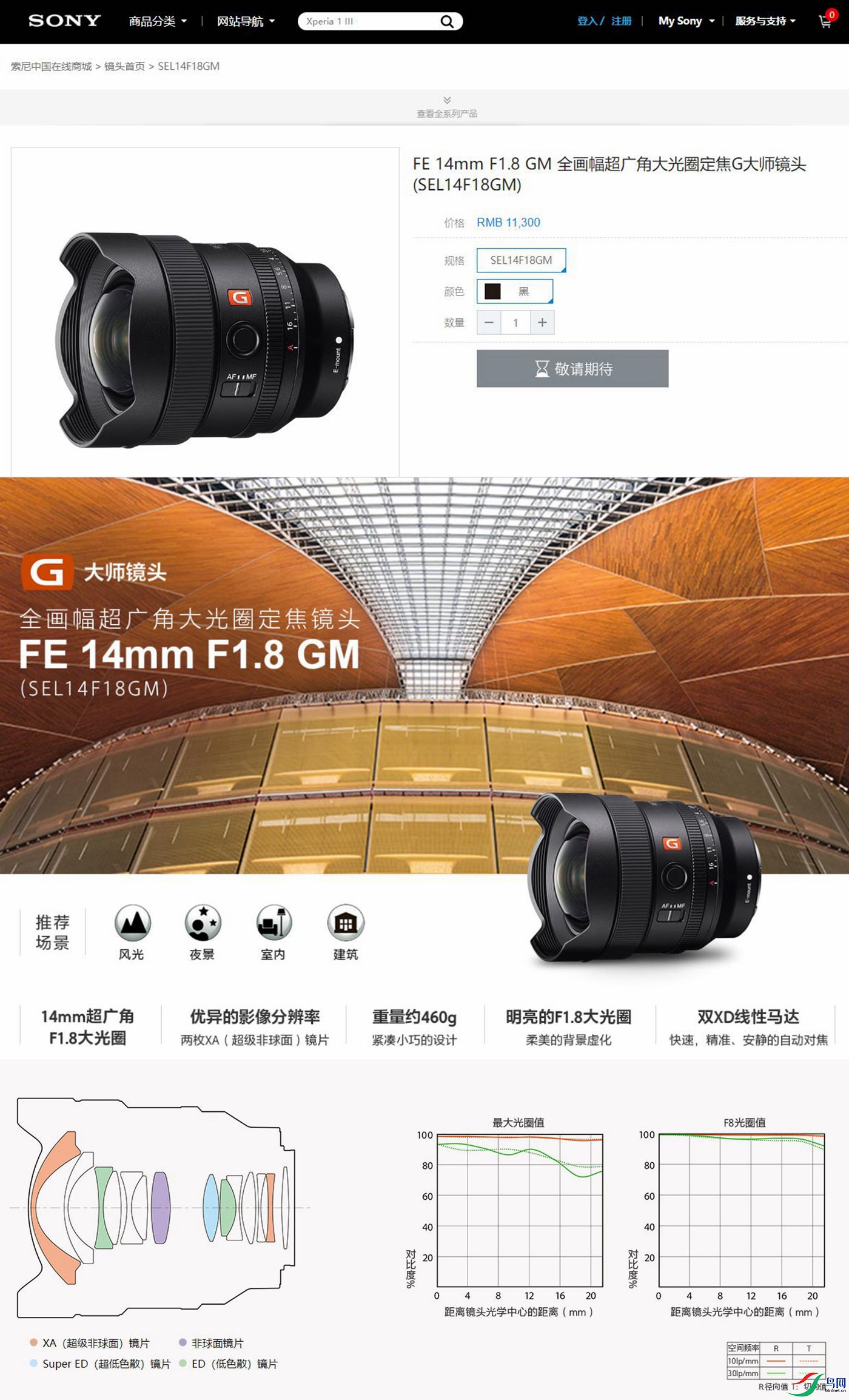Expand the 网站导航 menu

[x=246, y=22]
